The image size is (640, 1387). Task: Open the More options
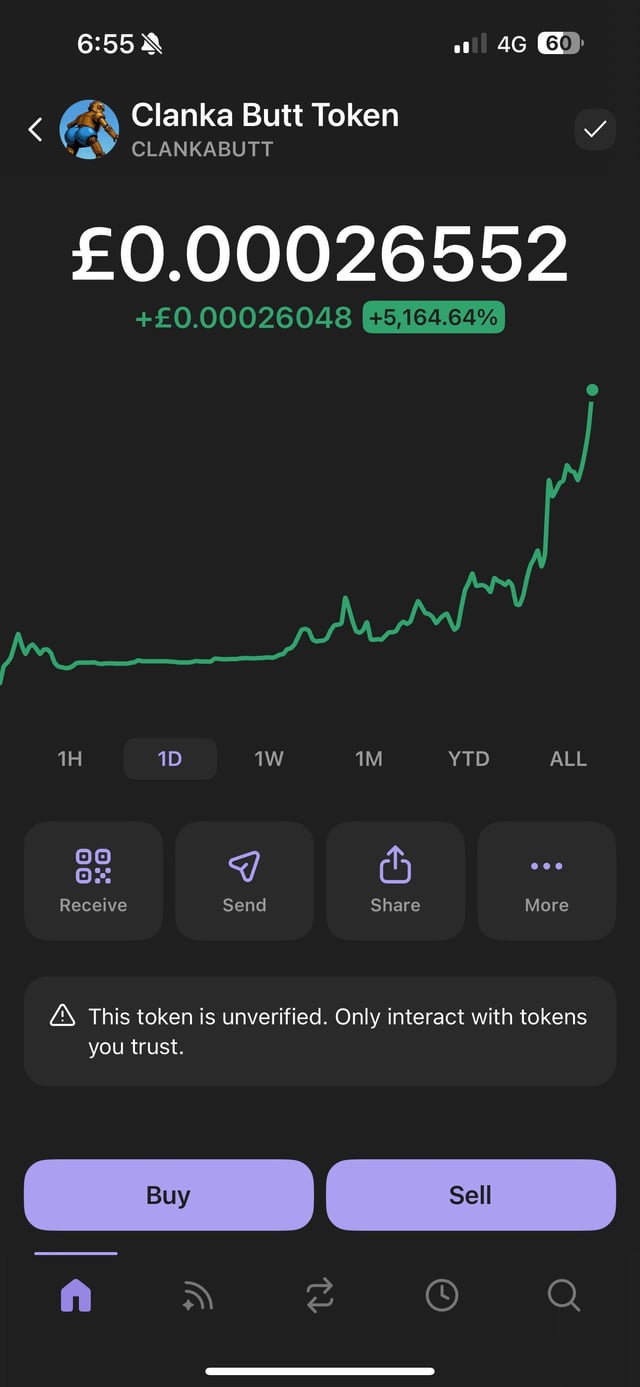point(546,880)
